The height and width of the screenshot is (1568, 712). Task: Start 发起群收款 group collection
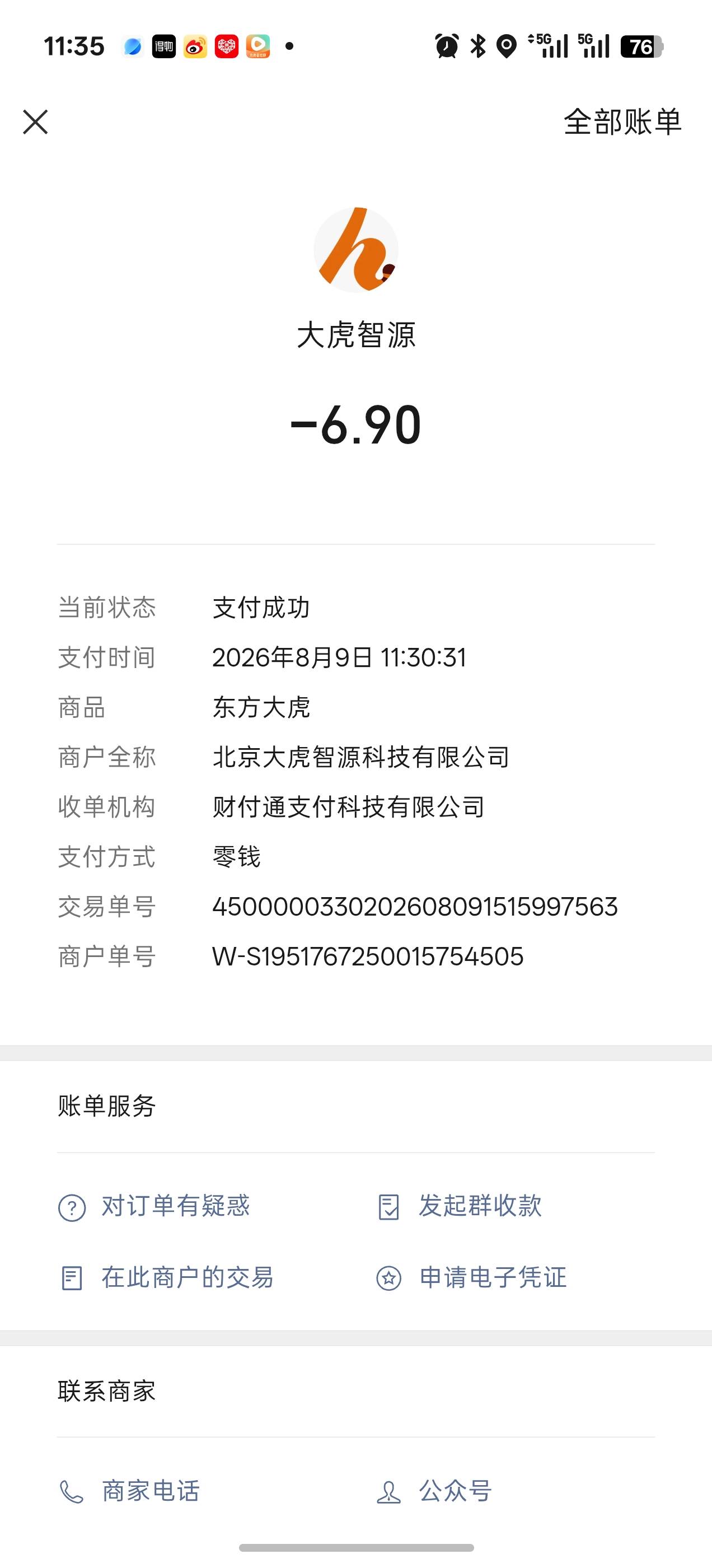coord(459,1206)
